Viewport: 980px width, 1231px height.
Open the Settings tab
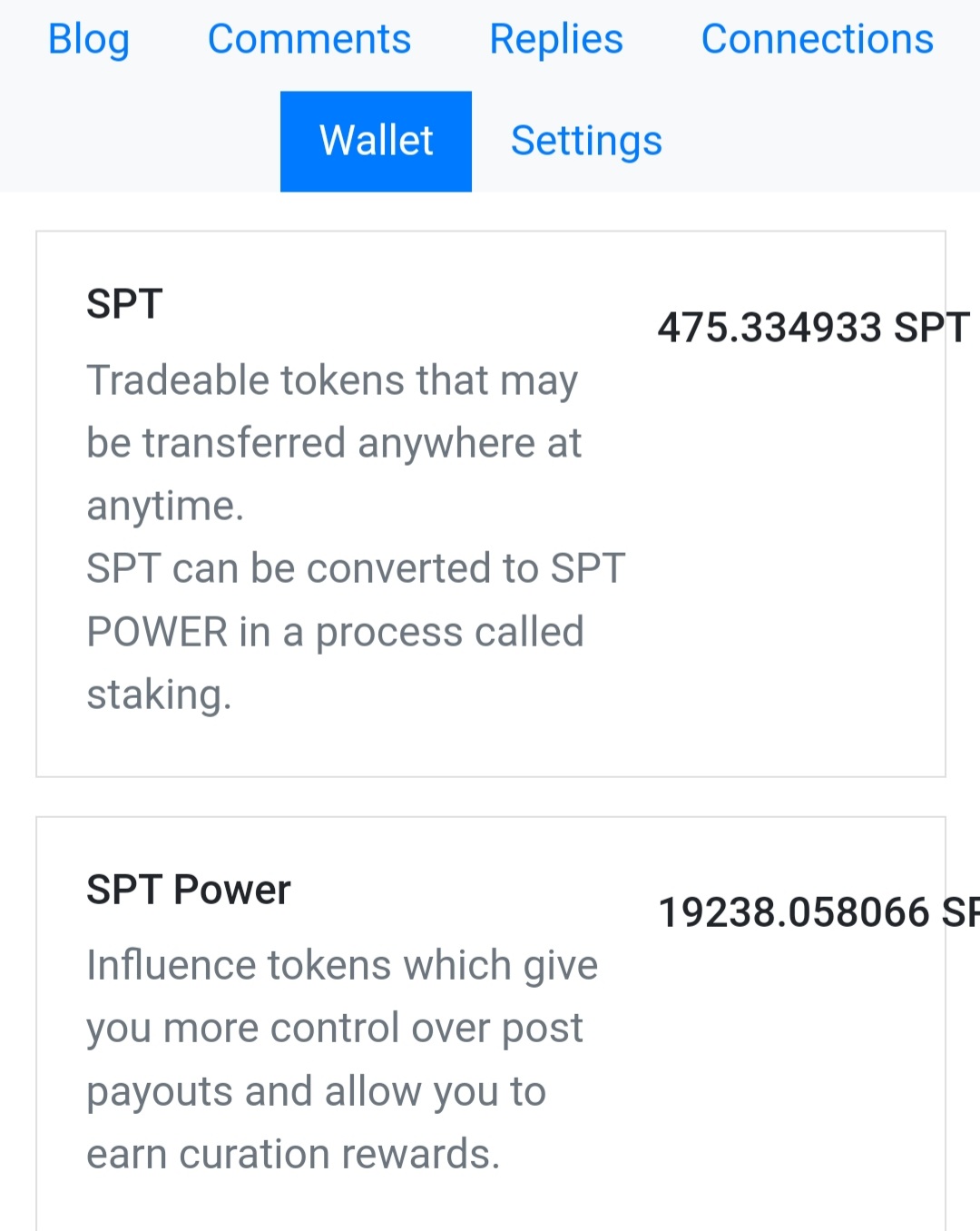586,142
